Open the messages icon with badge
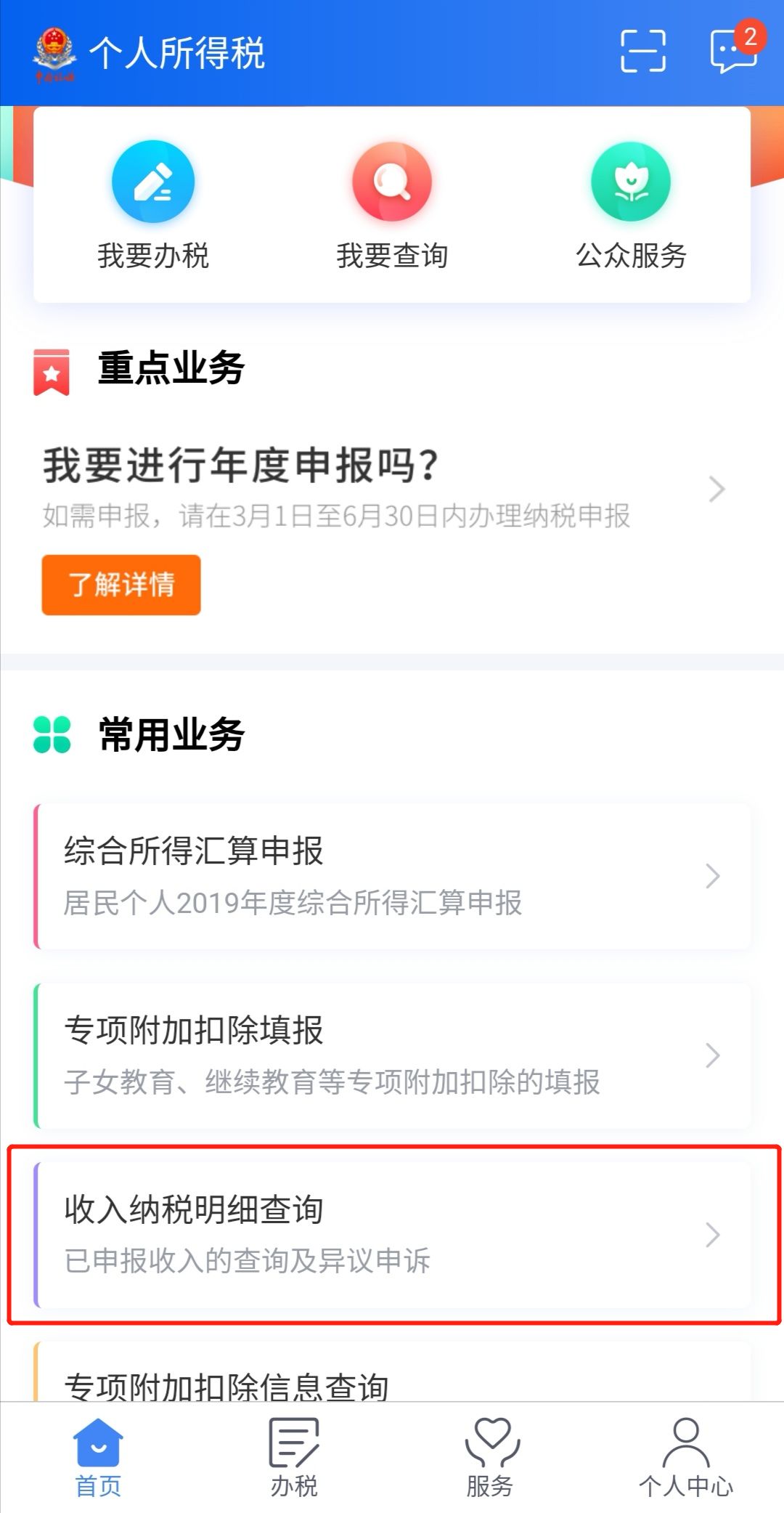 [733, 49]
